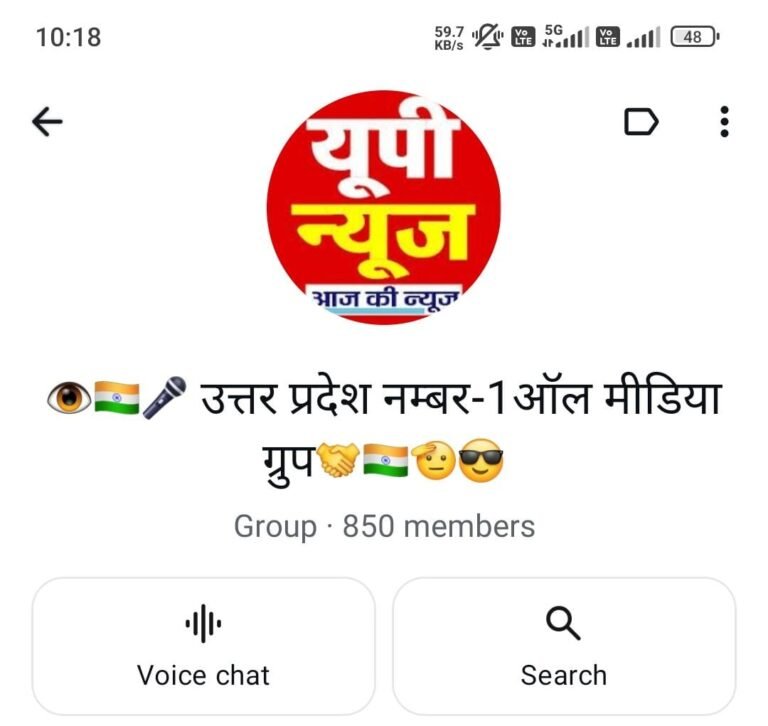Open the three-dot overflow menu
Image resolution: width=768 pixels, height=726 pixels.
click(724, 121)
